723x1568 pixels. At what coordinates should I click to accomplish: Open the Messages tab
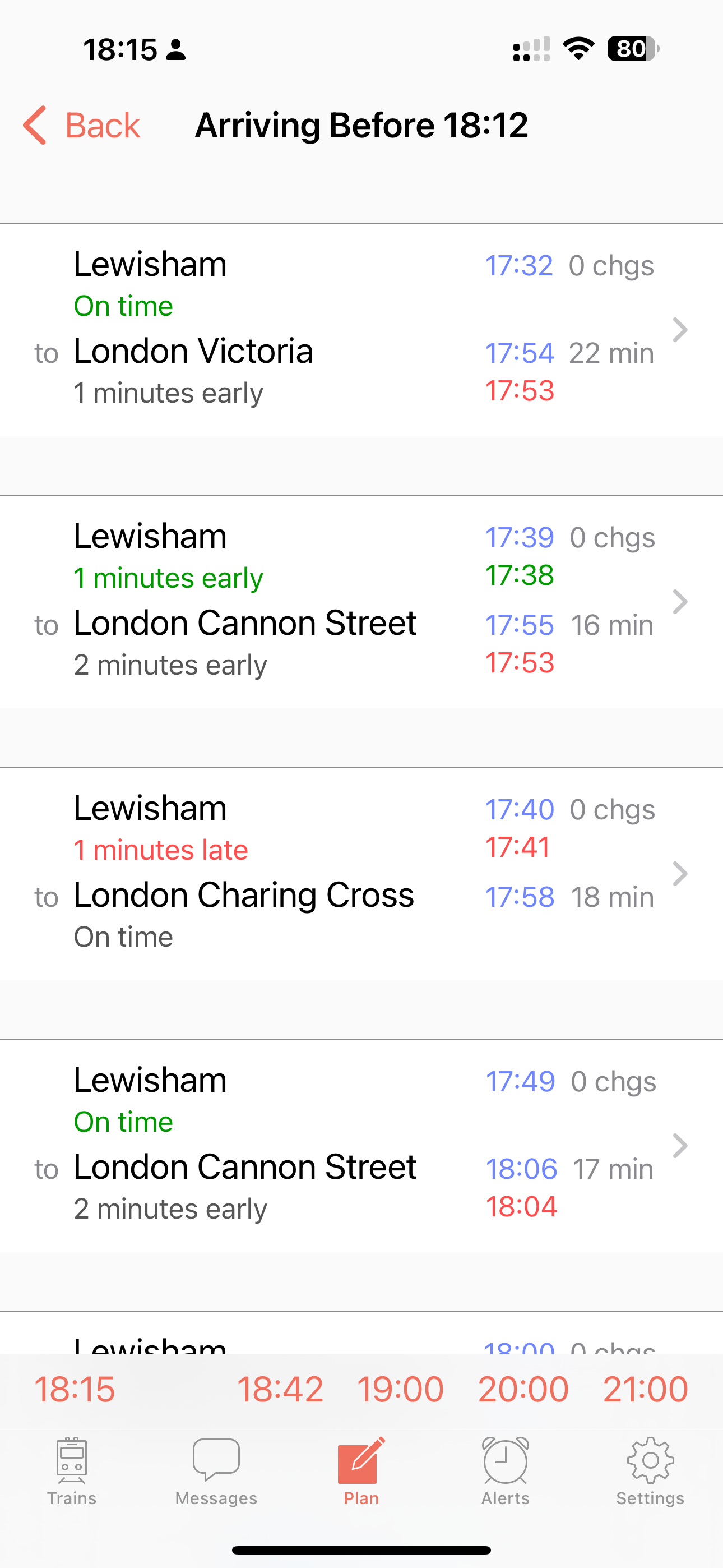pyautogui.click(x=216, y=1471)
